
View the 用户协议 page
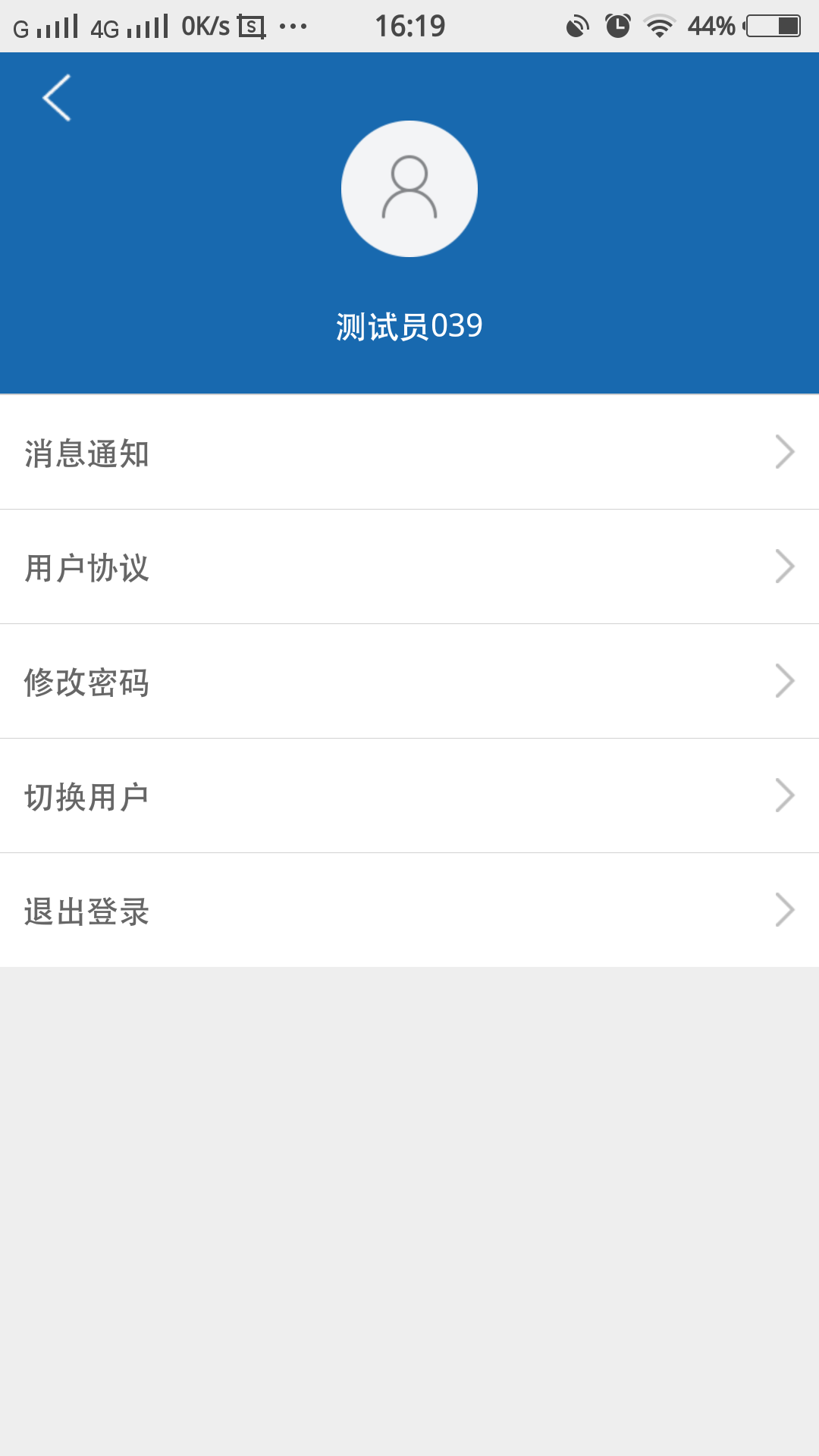click(x=409, y=567)
